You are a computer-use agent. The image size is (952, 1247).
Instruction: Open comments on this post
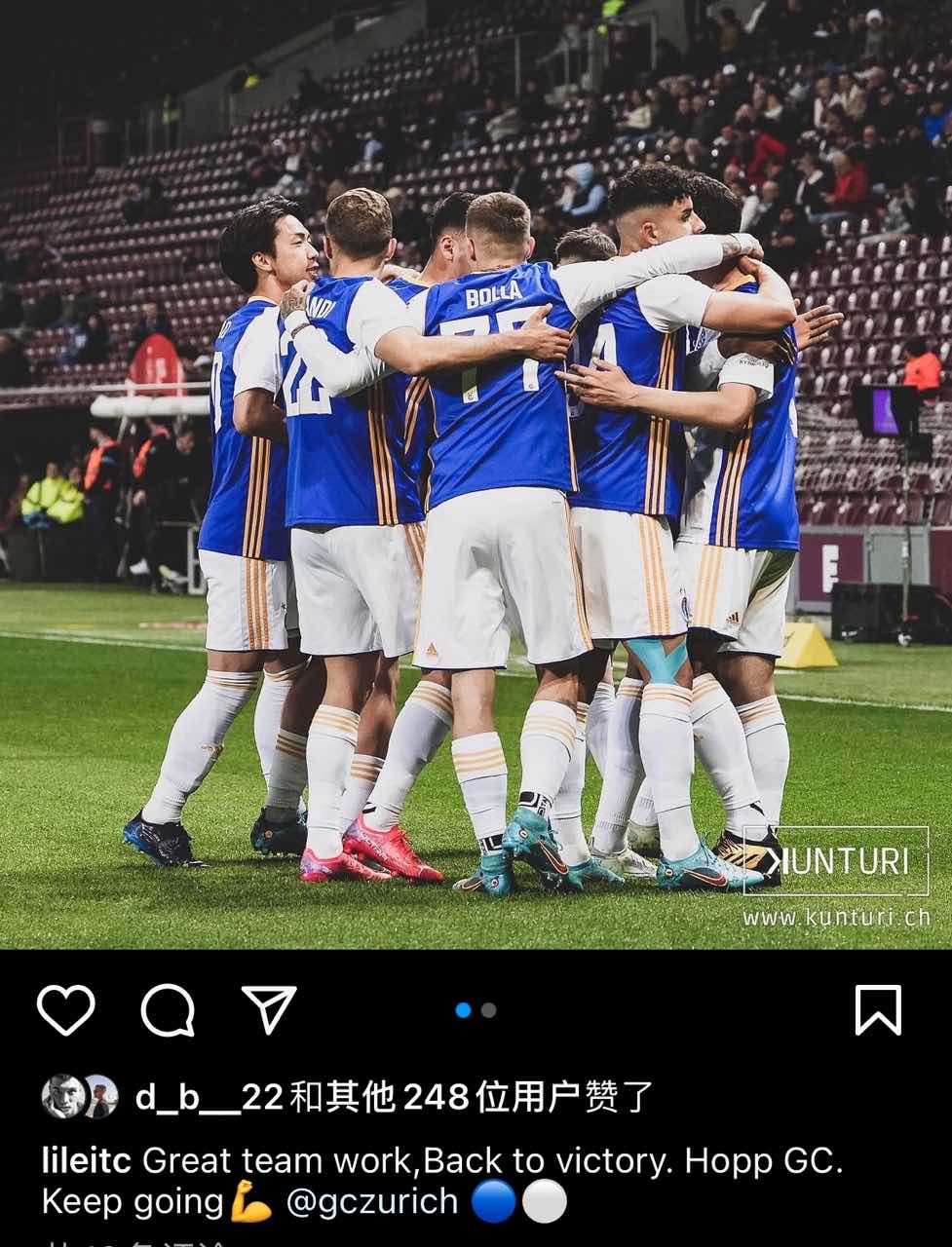point(168,1010)
